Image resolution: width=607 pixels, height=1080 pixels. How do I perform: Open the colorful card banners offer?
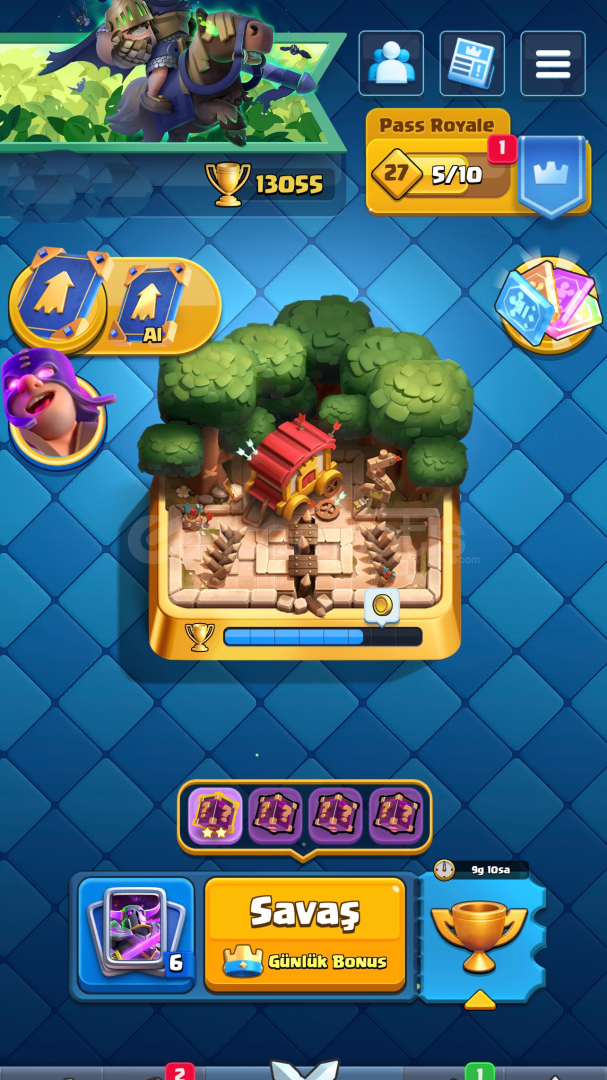click(x=548, y=304)
